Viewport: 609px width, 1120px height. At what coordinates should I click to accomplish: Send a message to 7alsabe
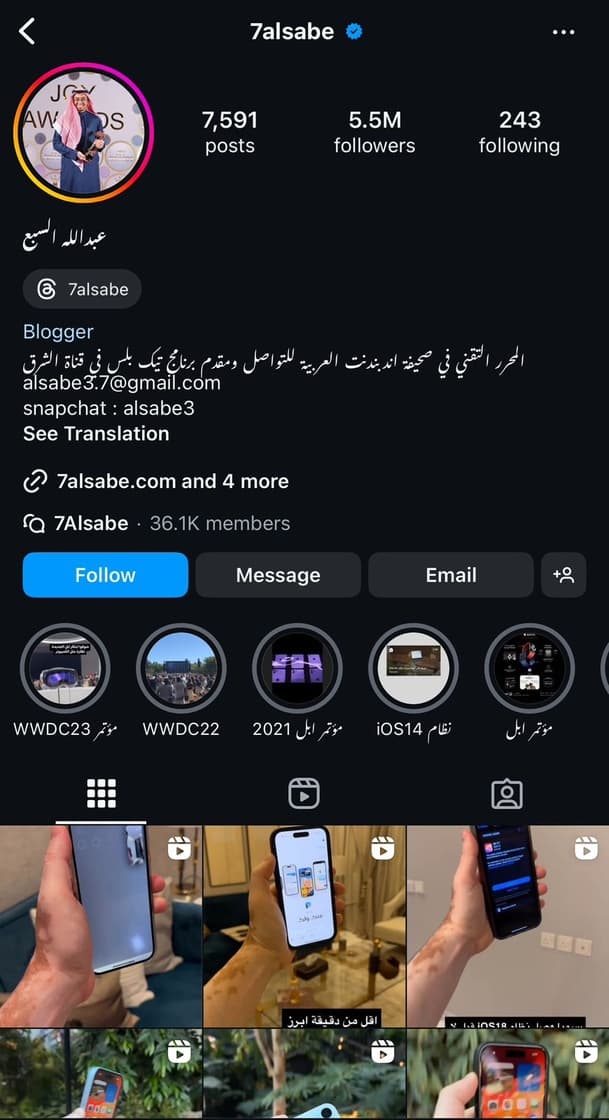[x=278, y=575]
